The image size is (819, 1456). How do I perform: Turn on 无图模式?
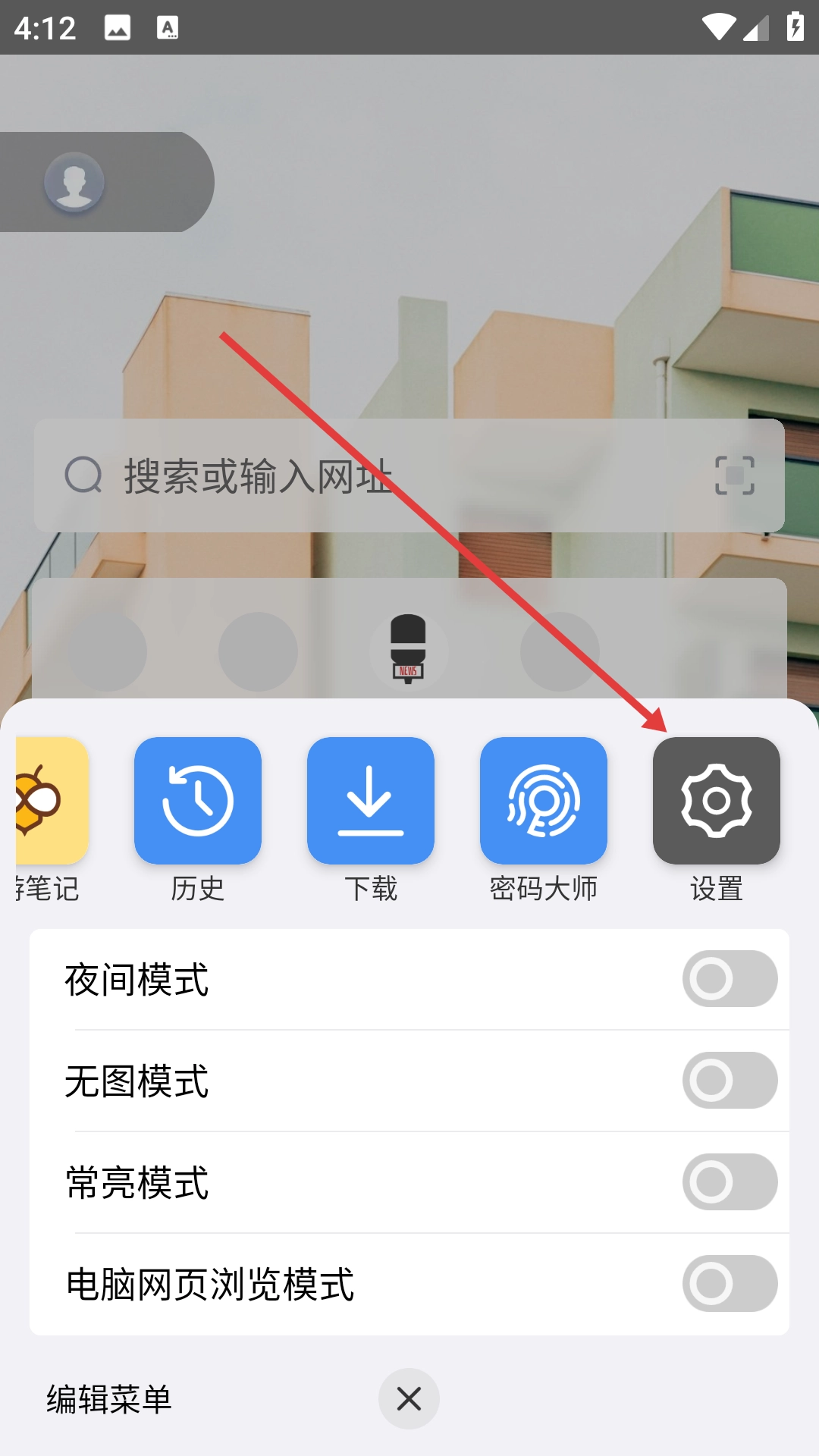tap(729, 1081)
